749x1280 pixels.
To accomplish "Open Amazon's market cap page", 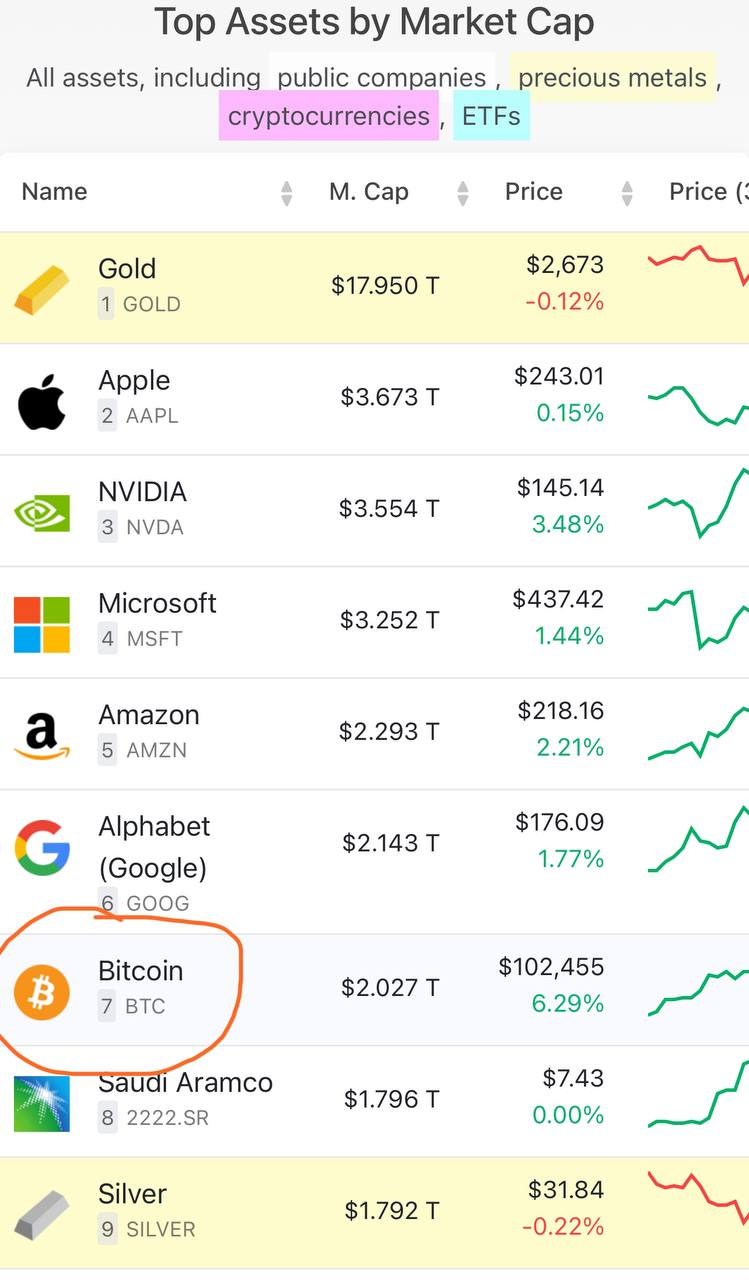I will coord(148,715).
